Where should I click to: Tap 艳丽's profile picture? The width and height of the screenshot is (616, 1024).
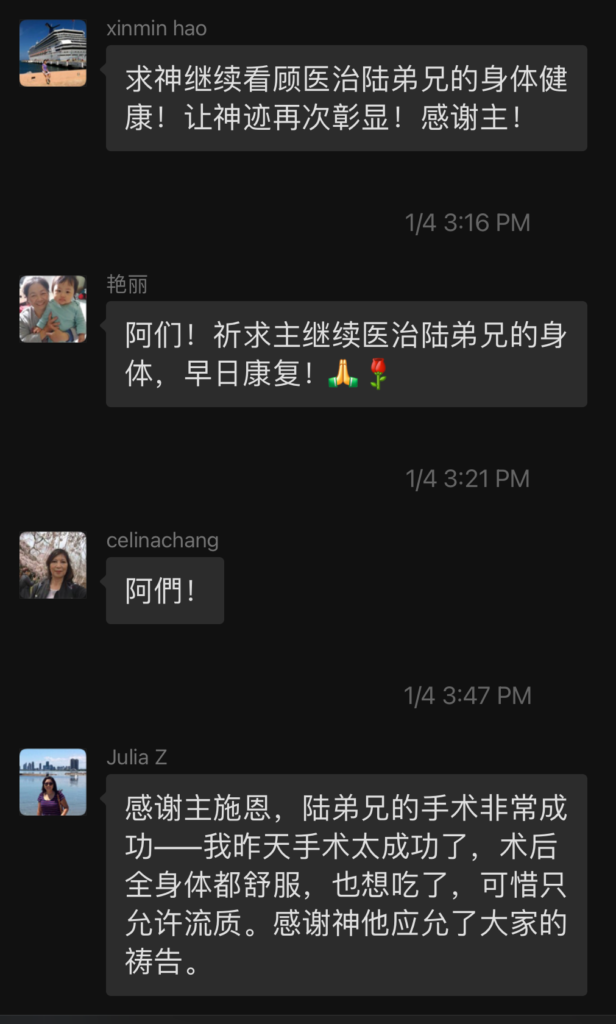click(53, 309)
